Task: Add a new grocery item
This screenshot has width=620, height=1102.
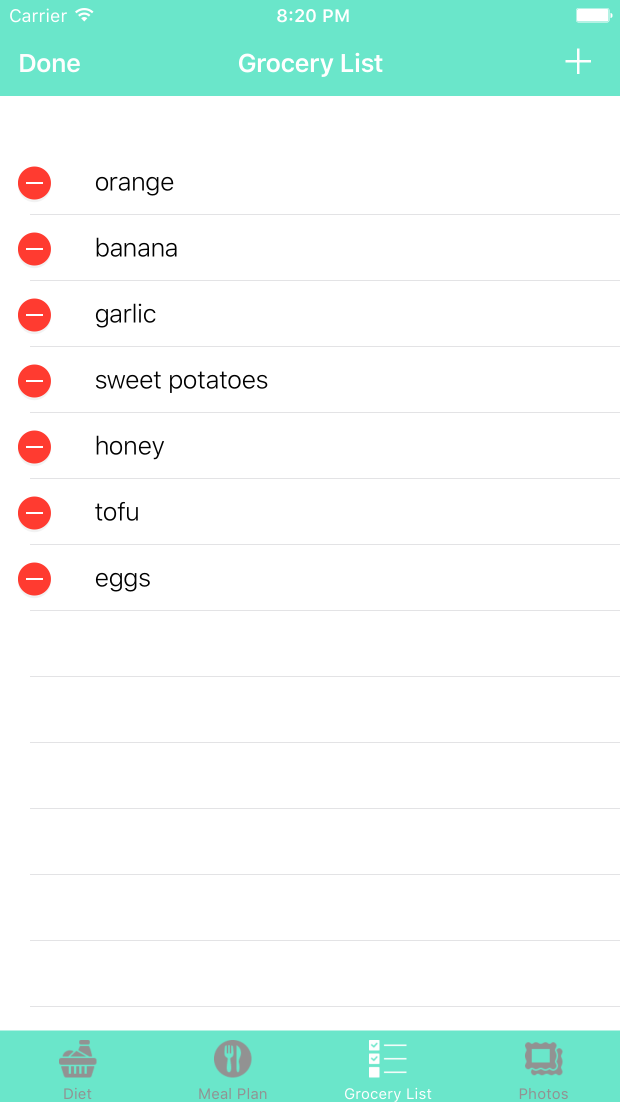Action: coord(578,62)
